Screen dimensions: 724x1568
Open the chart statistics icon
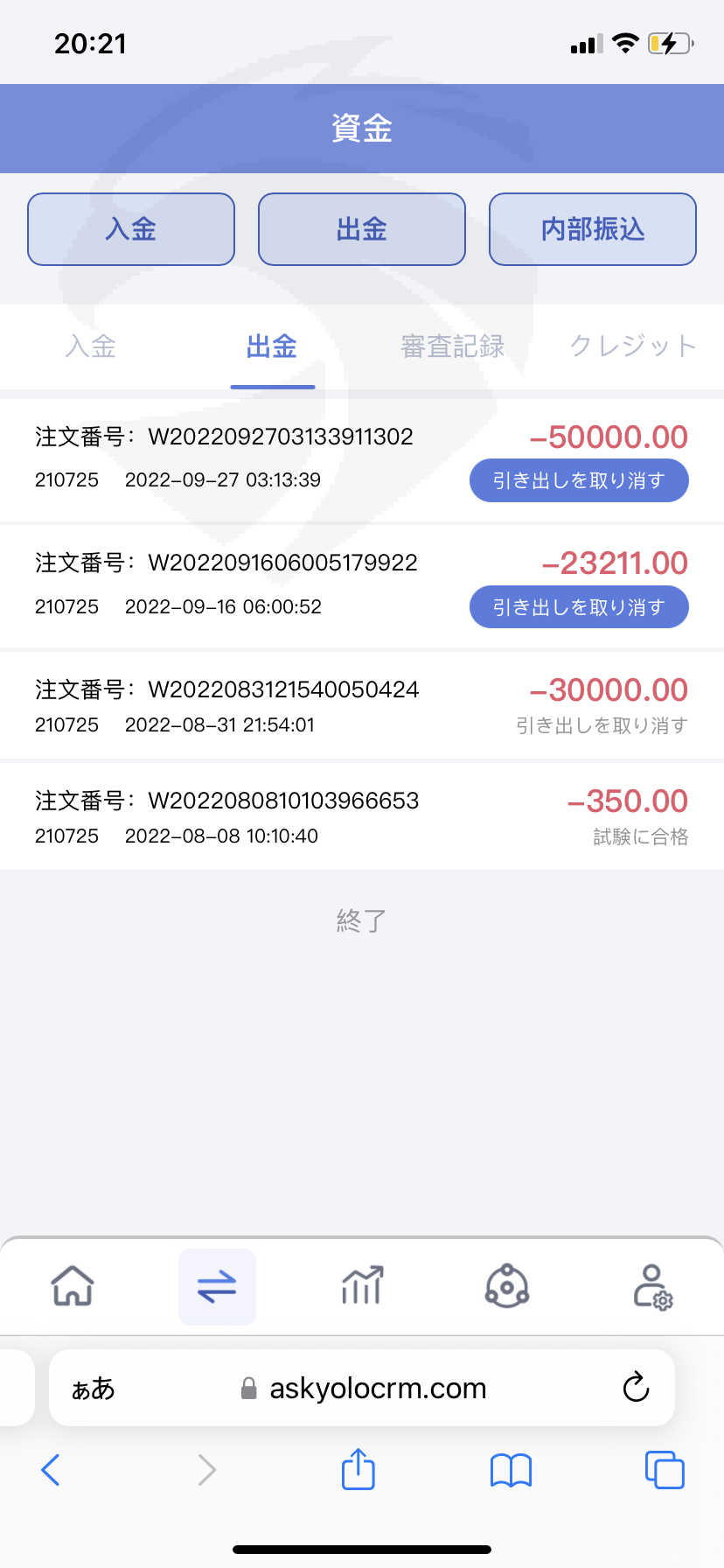[362, 1286]
